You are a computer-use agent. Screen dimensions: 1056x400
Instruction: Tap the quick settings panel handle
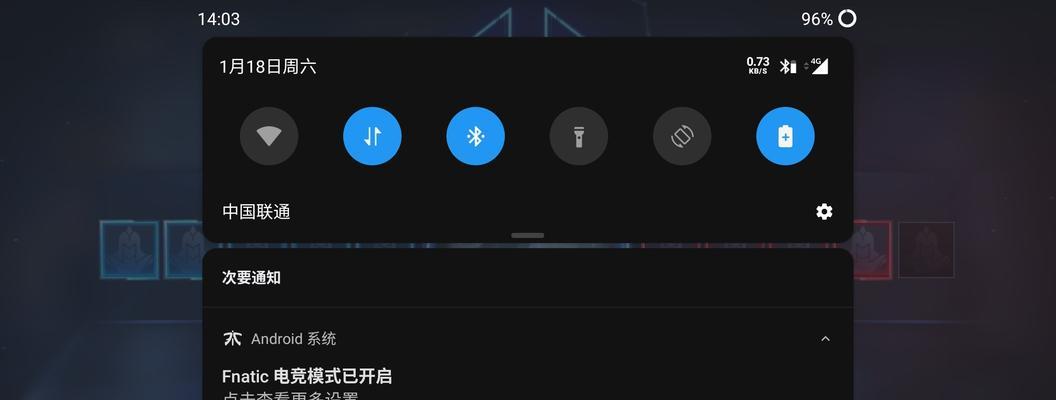click(x=528, y=236)
